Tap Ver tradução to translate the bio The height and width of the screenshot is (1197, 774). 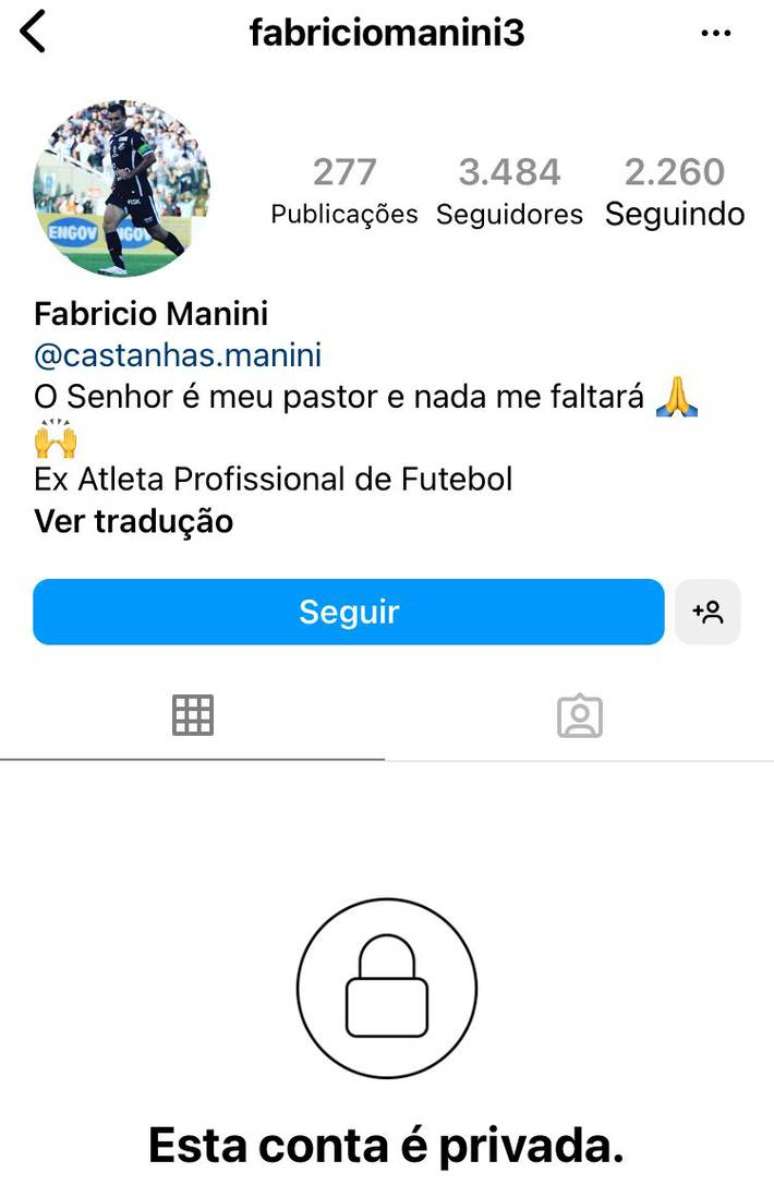point(132,520)
